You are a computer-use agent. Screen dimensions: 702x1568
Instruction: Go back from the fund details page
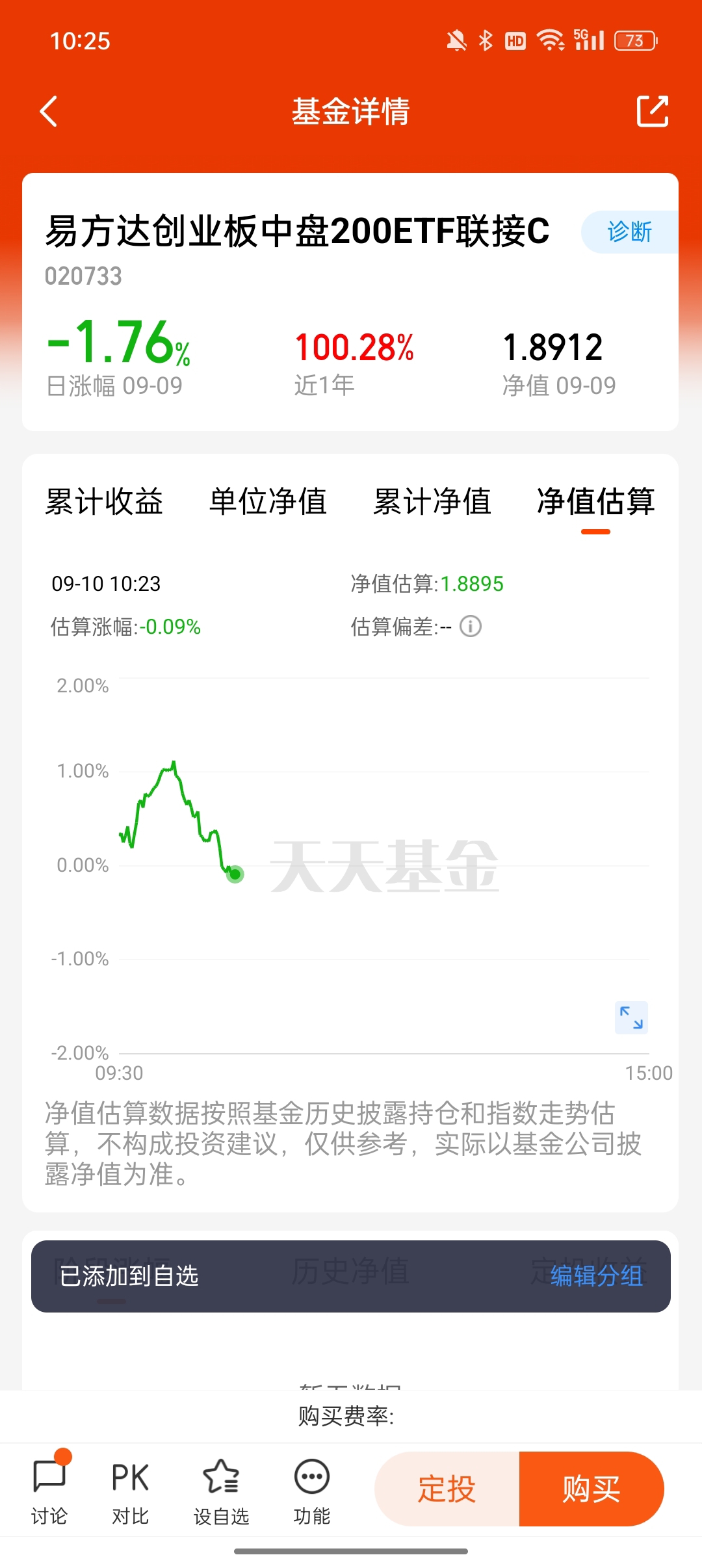[x=49, y=111]
